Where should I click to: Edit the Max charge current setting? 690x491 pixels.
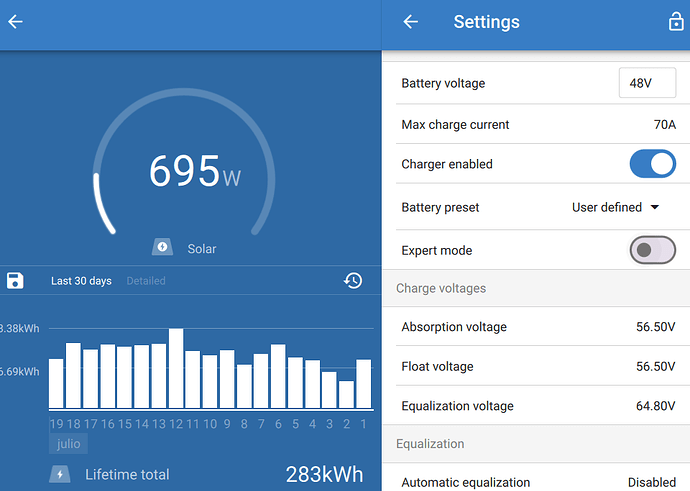click(x=538, y=125)
